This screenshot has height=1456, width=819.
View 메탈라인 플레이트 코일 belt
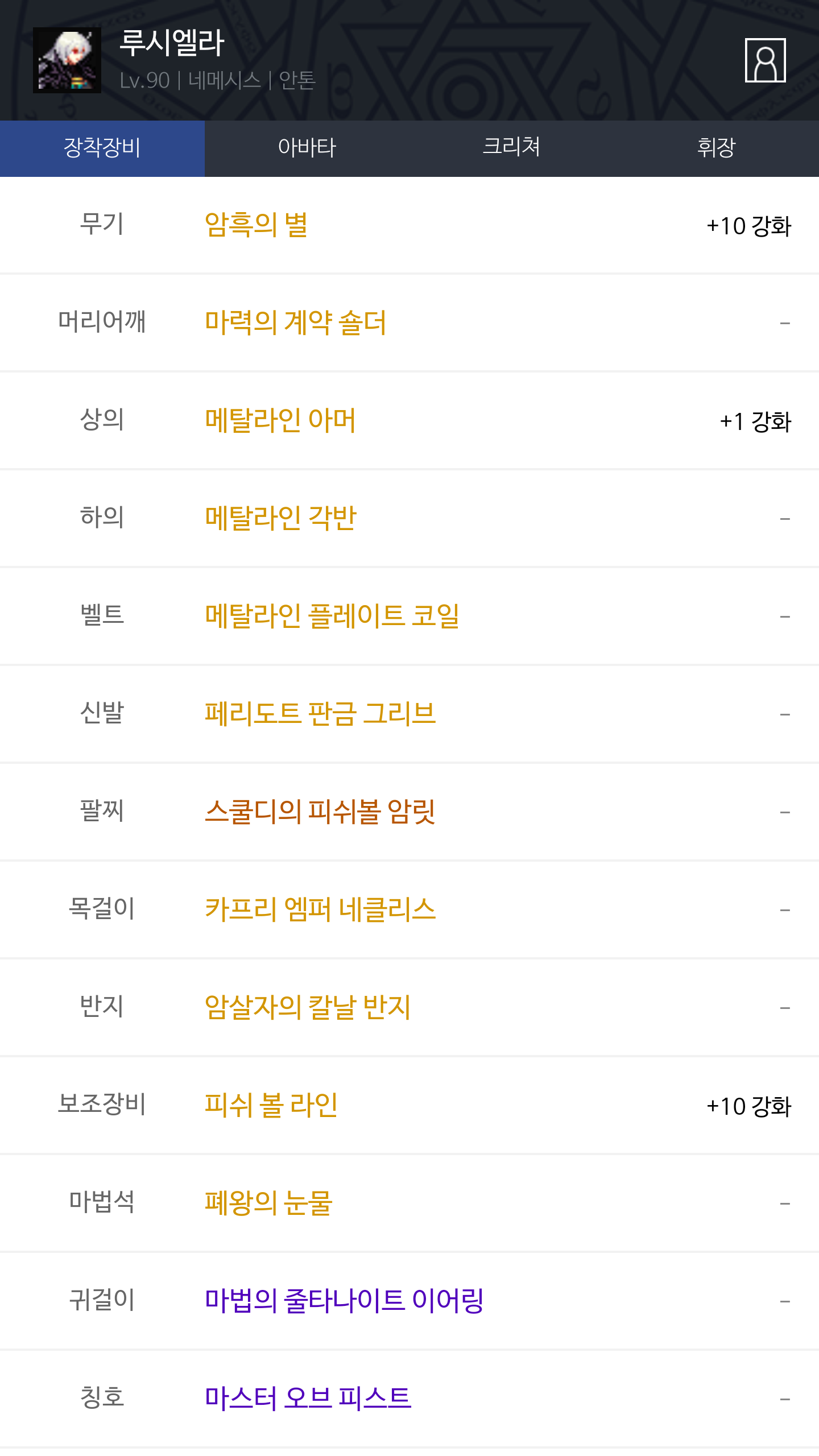coord(332,616)
